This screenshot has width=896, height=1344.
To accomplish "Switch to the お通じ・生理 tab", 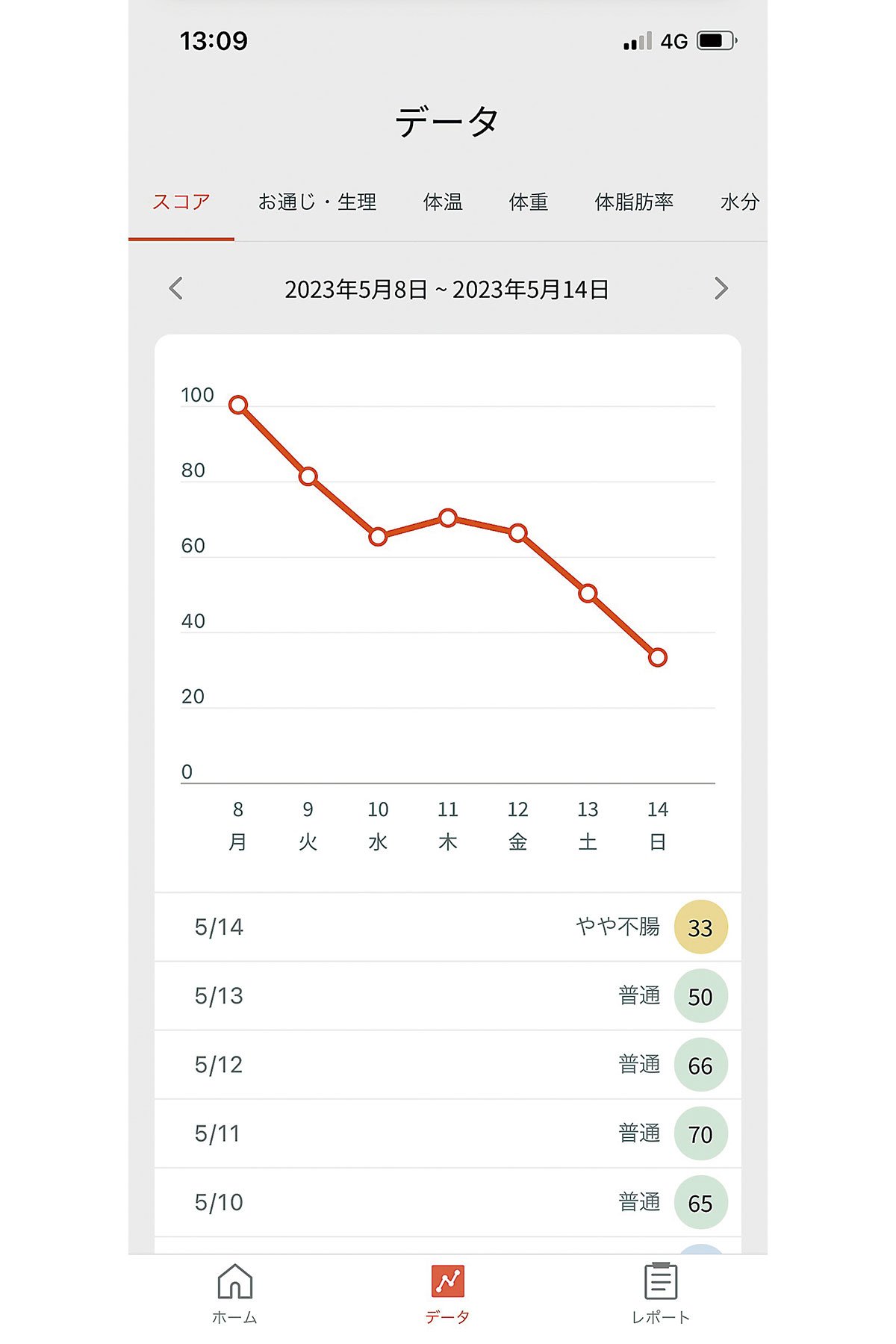I will point(317,202).
